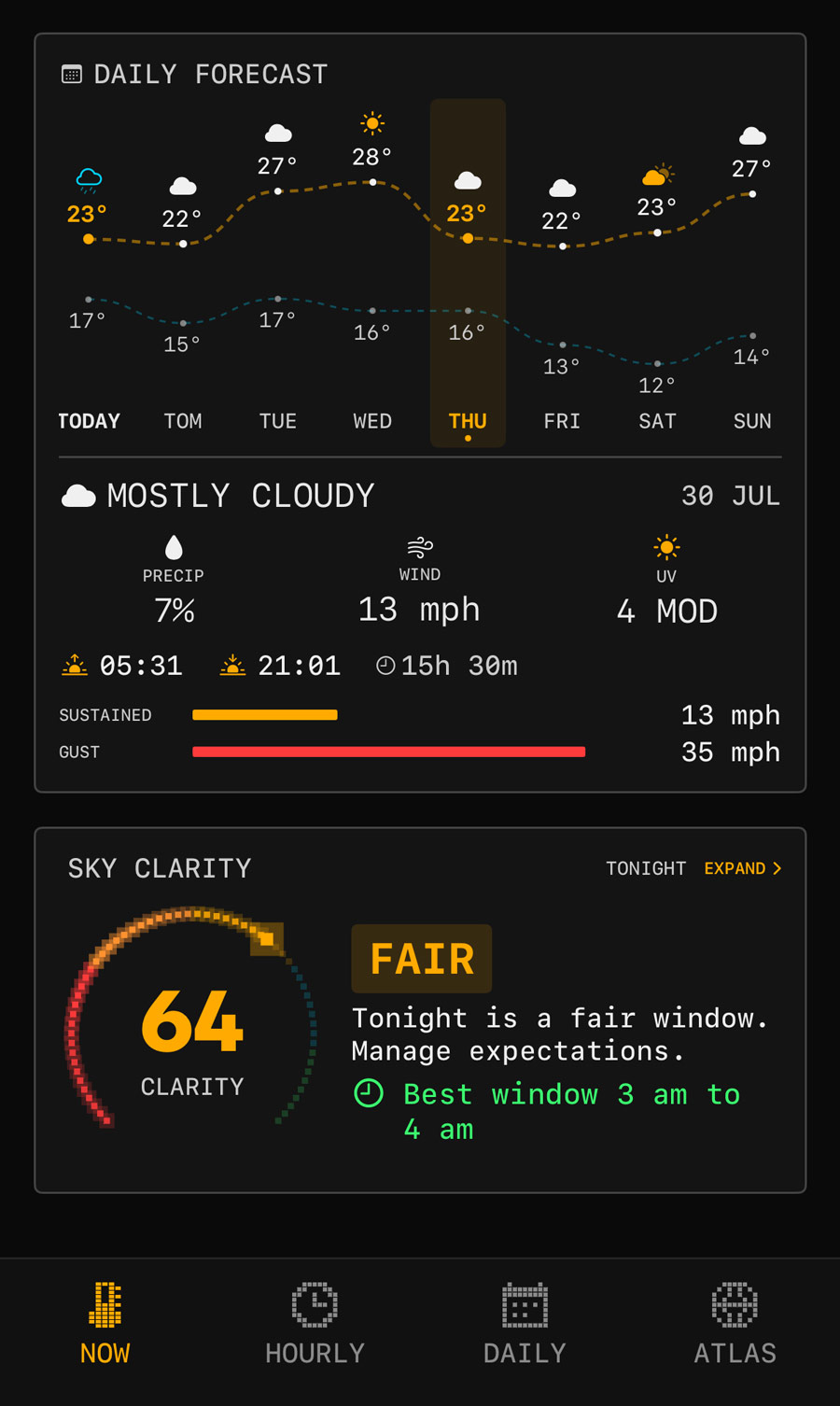Select TOM in the daily forecast
840x1406 pixels.
pyautogui.click(x=183, y=273)
